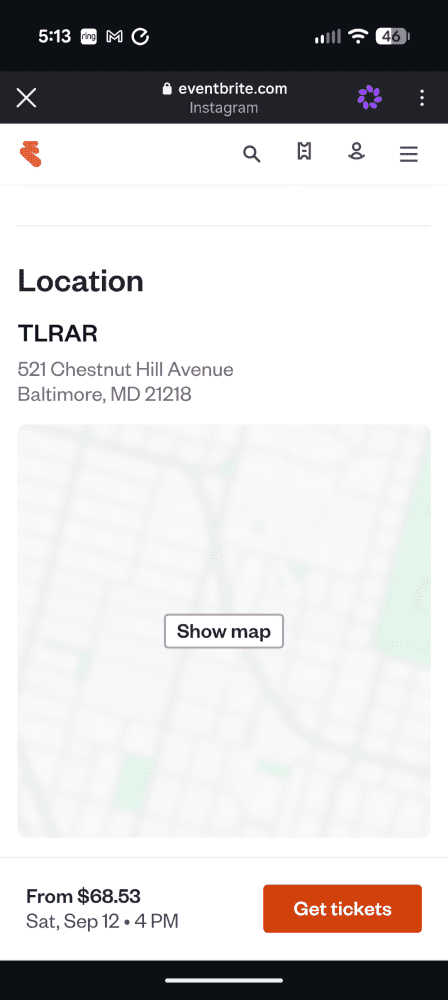This screenshot has width=448, height=1000.
Task: Get tickets for the event
Action: point(343,909)
